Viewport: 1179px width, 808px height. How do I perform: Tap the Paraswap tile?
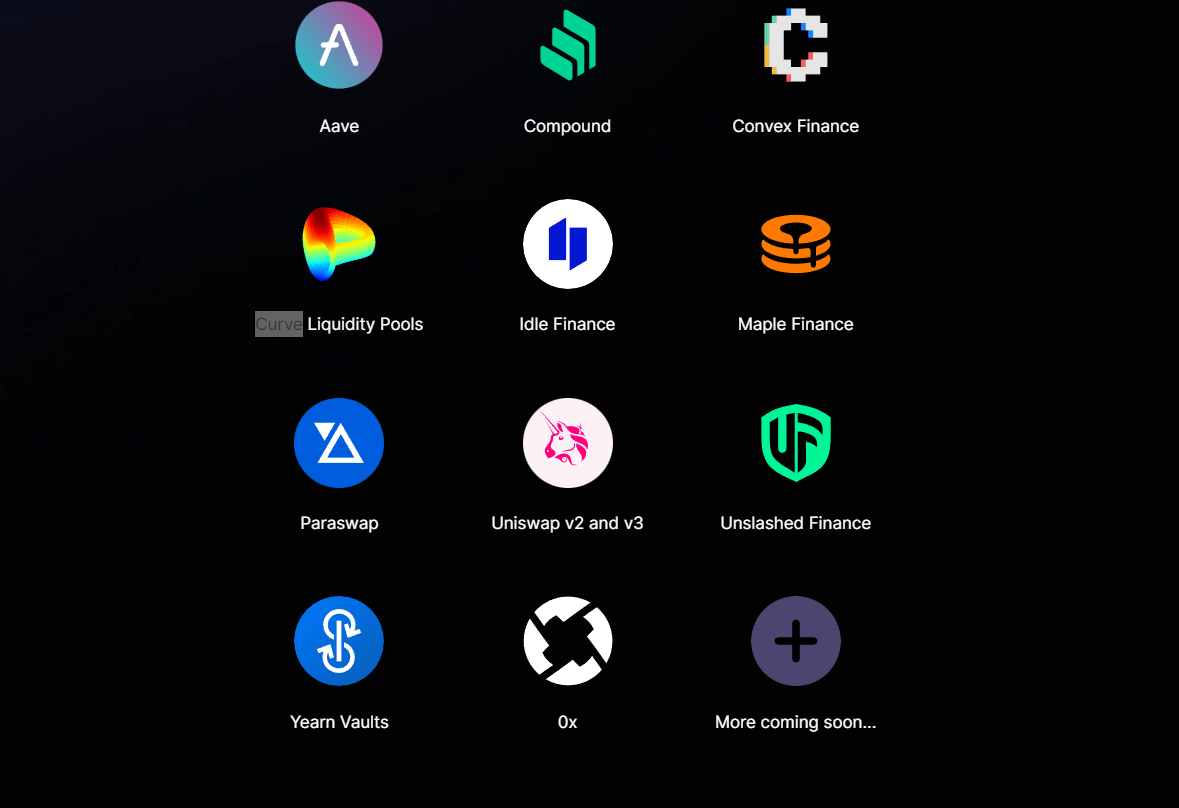coord(339,443)
